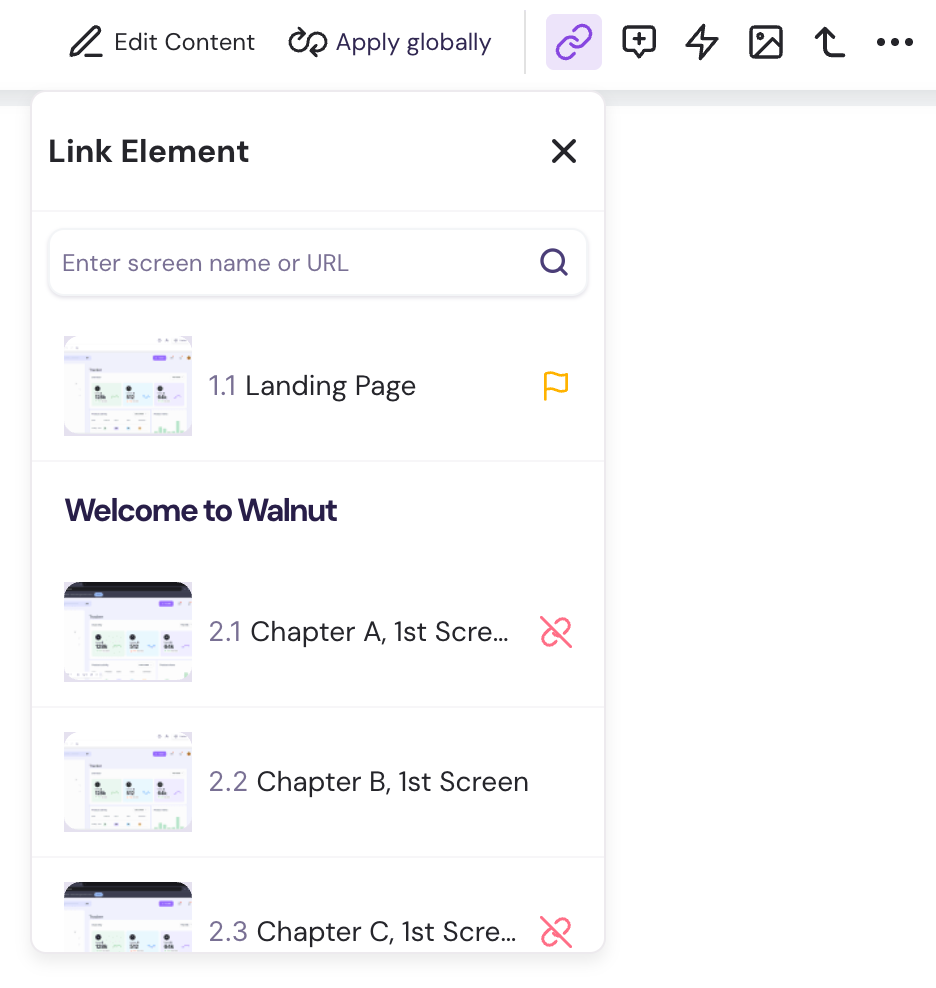Toggle the flag marker on Landing Page
Screen dimensions: 936x988
[556, 387]
